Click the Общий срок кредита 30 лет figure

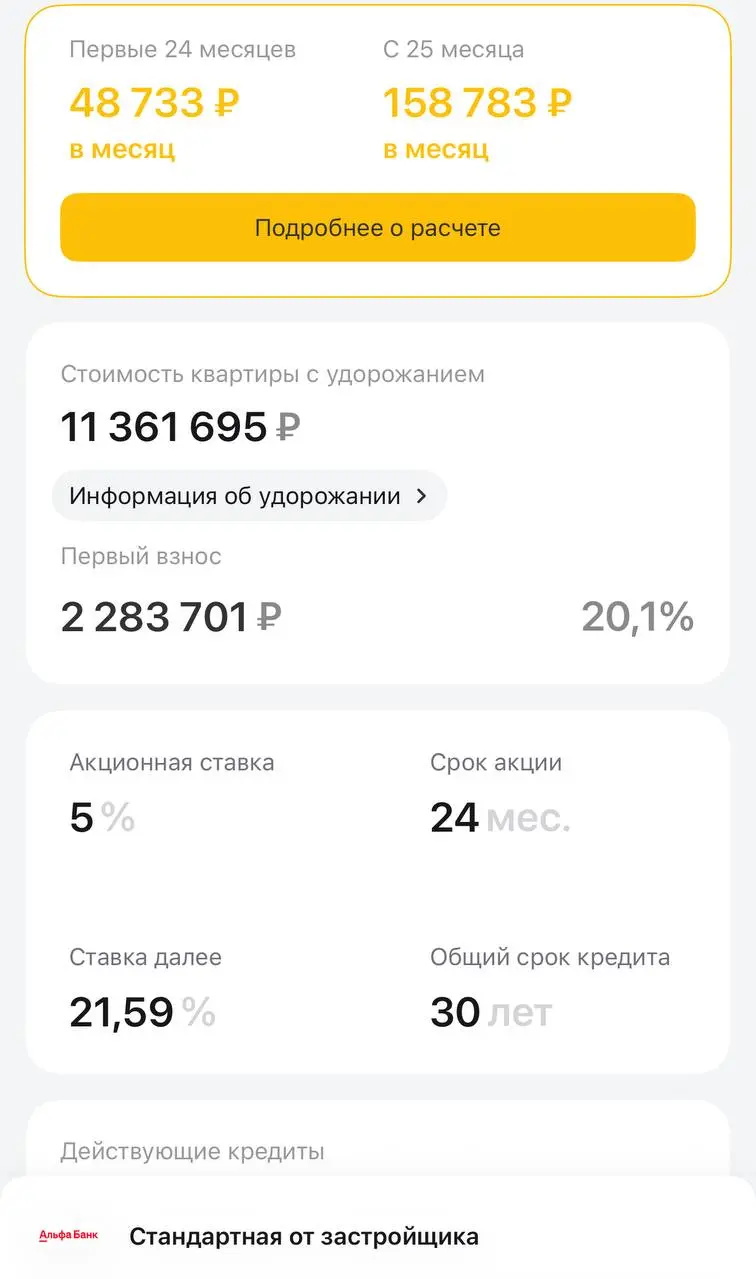491,1012
